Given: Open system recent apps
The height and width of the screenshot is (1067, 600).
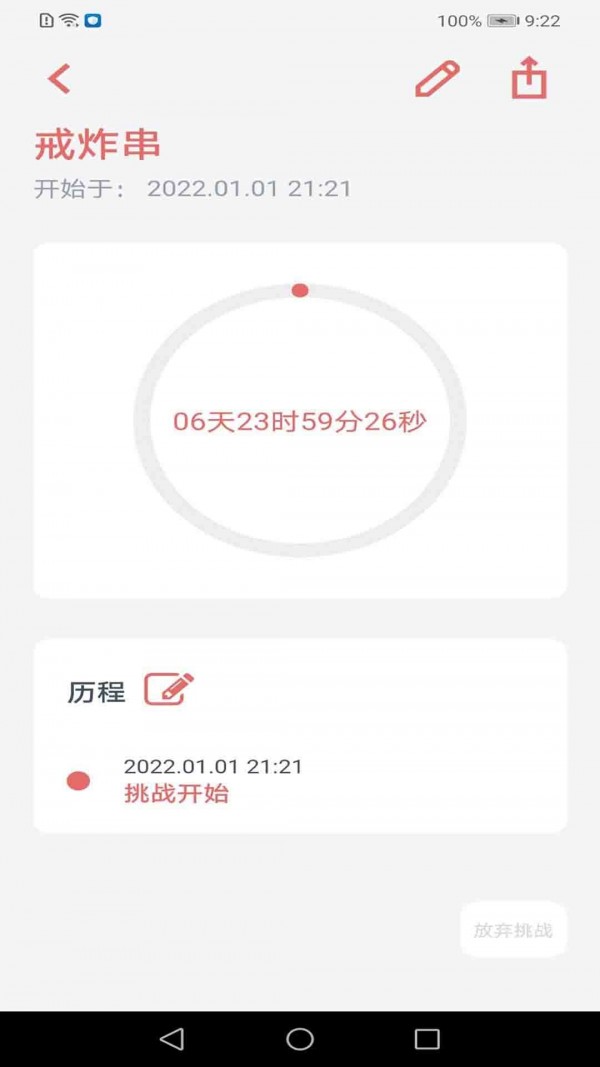Looking at the screenshot, I should pos(427,1039).
